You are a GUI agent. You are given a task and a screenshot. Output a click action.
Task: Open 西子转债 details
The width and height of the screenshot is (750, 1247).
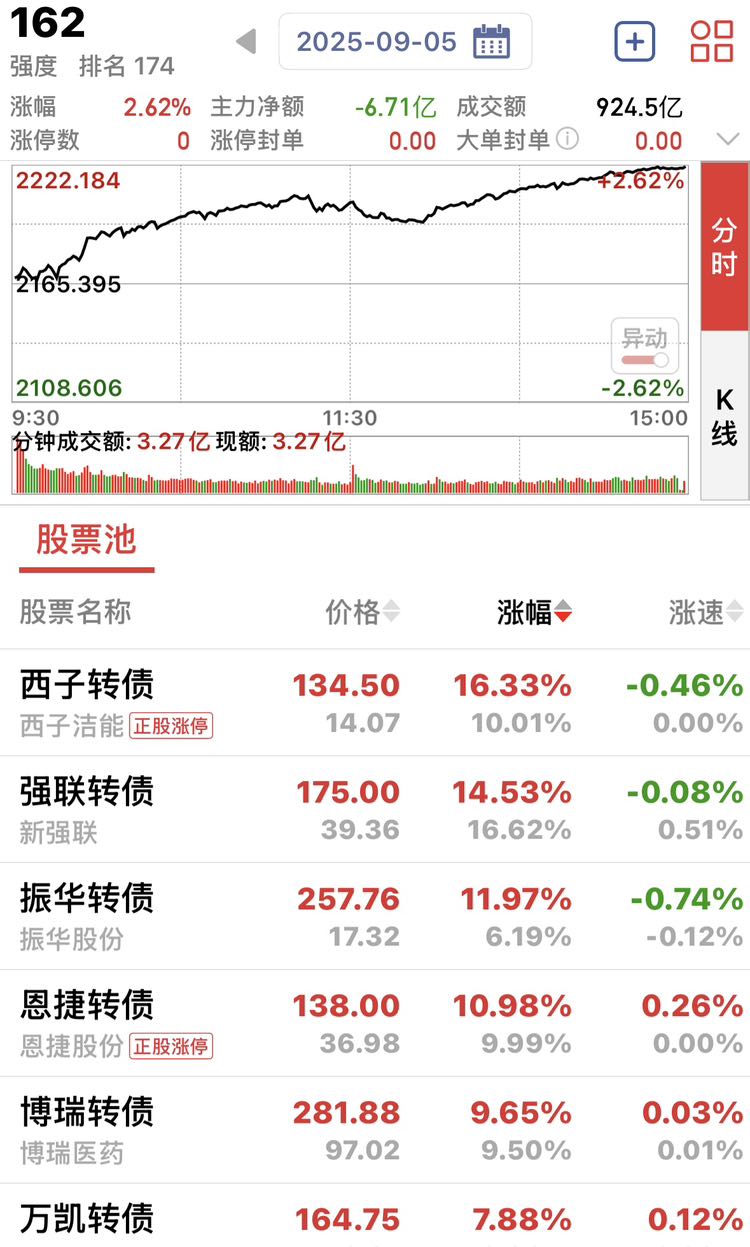(x=375, y=703)
